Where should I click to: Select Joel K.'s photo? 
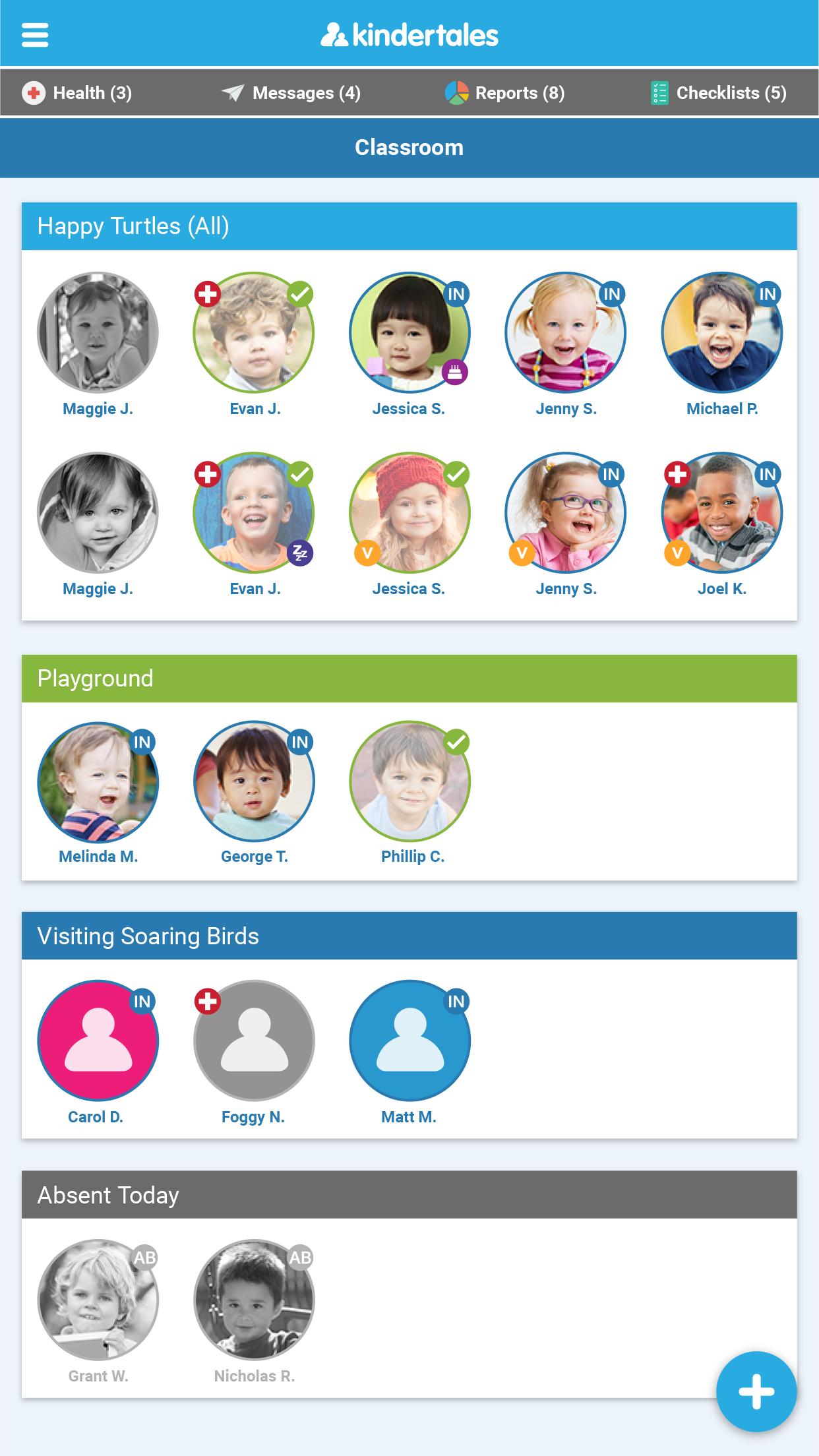coord(722,512)
